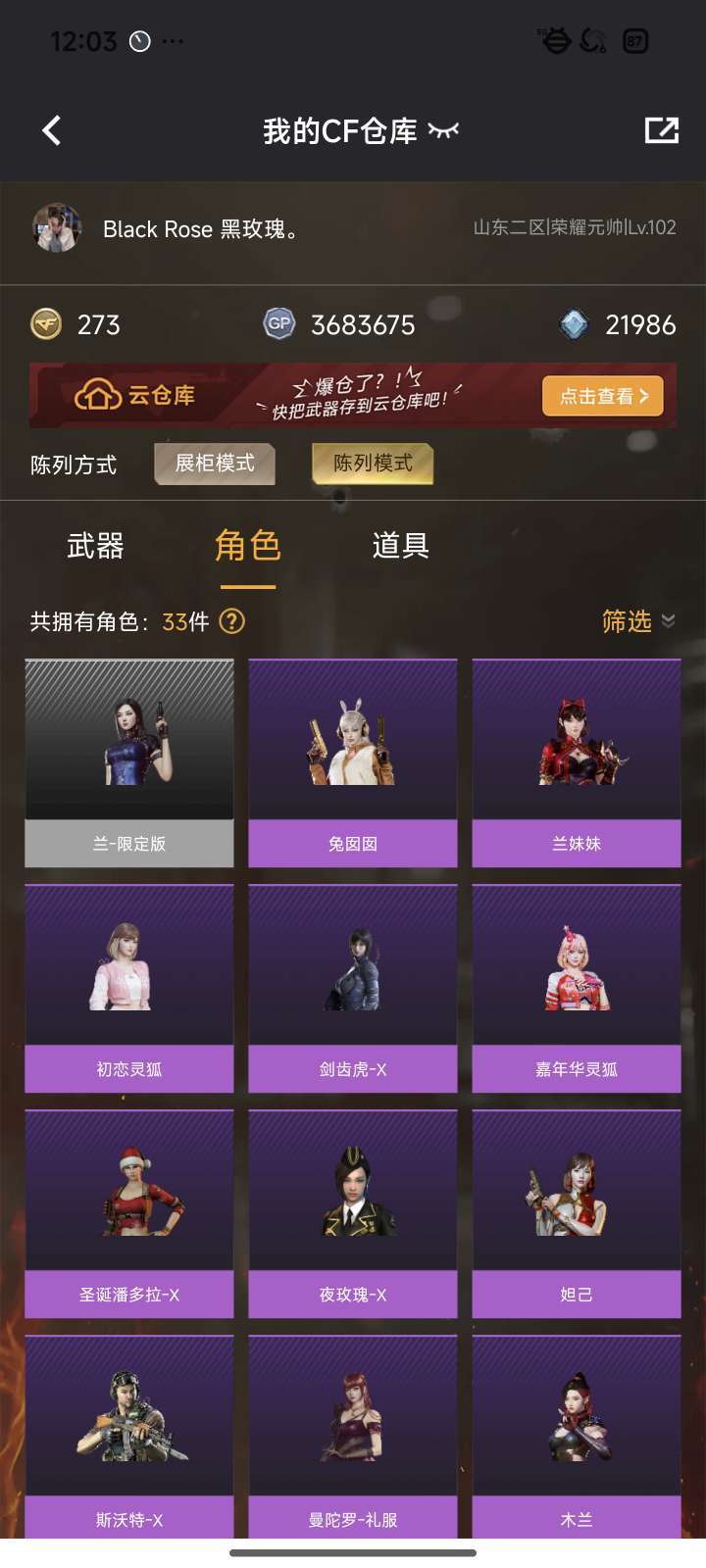
Task: Open the 斯沃特-X character card
Action: tap(129, 1436)
